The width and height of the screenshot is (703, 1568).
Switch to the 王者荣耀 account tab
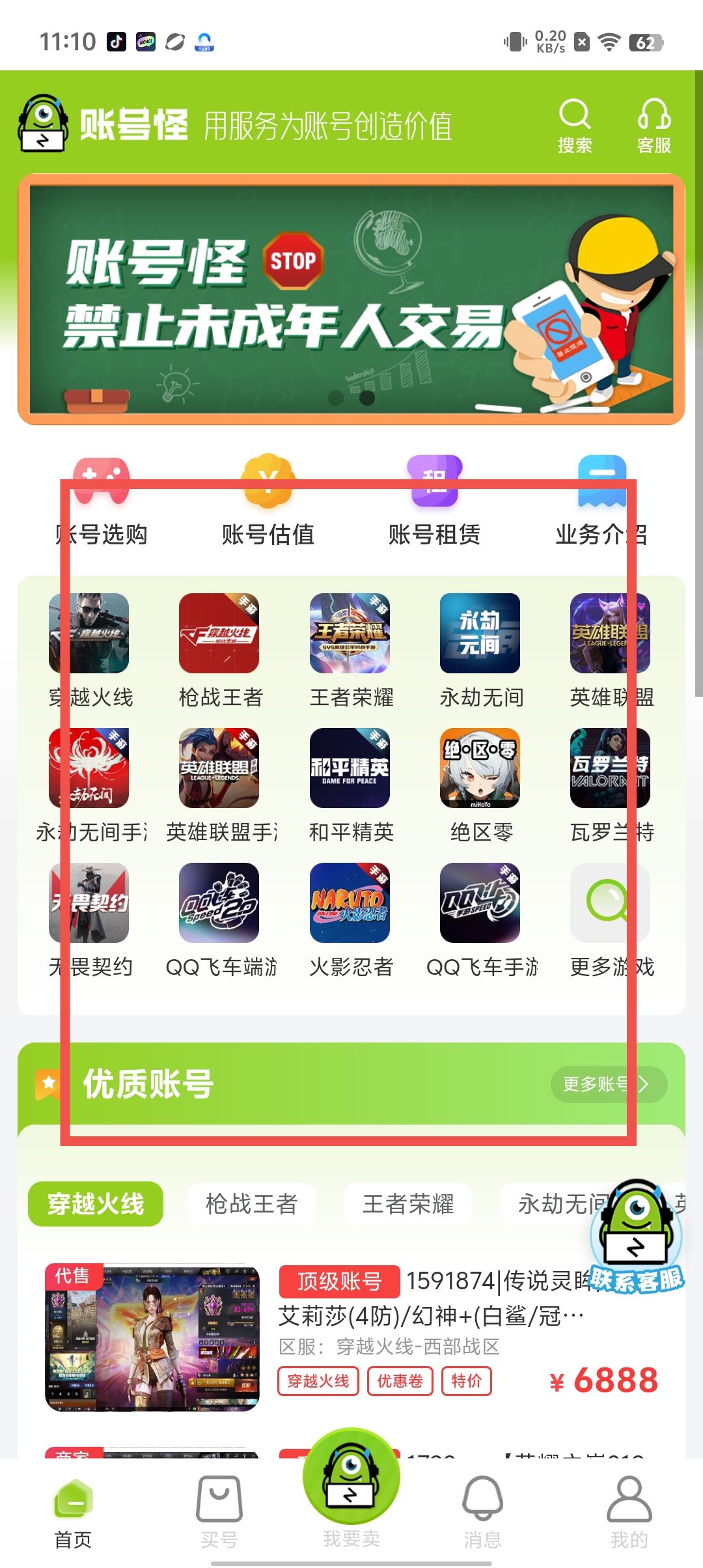408,1204
